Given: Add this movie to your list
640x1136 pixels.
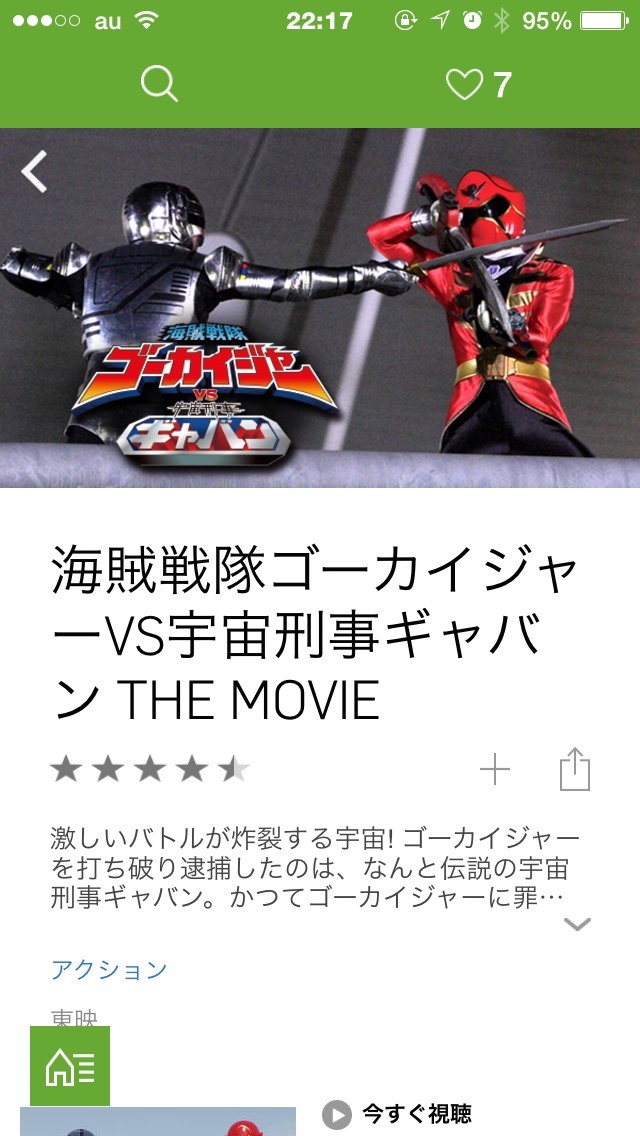Looking at the screenshot, I should pyautogui.click(x=495, y=770).
